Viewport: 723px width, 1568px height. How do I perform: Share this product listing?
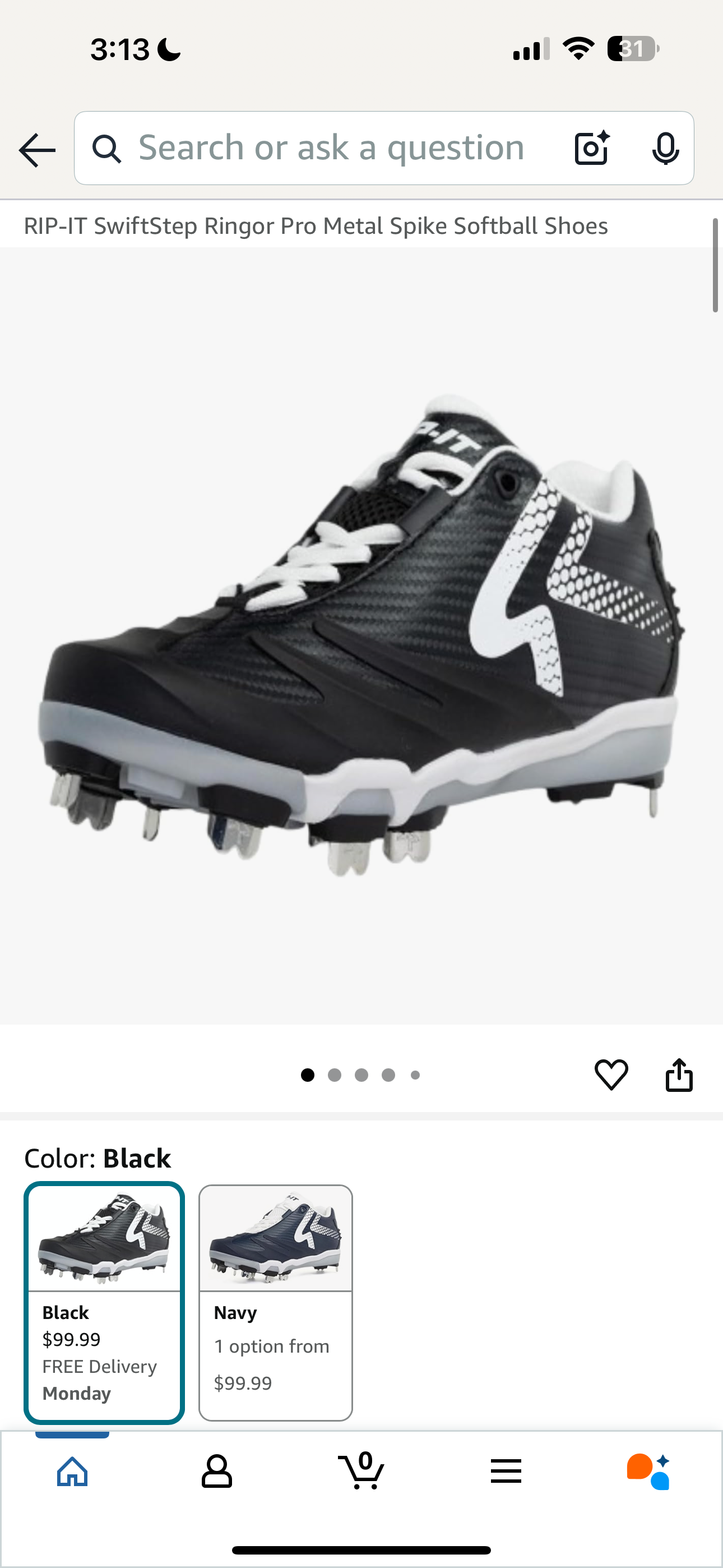pyautogui.click(x=679, y=1074)
